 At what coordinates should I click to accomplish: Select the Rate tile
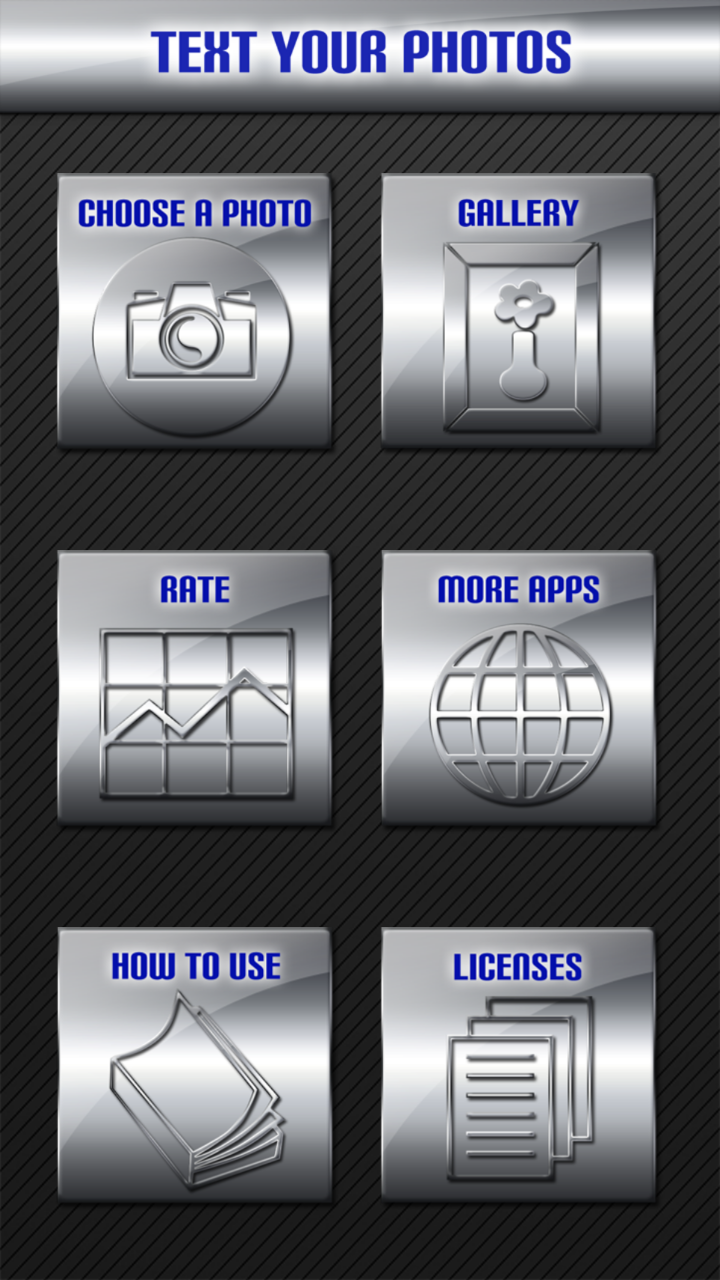(x=194, y=688)
